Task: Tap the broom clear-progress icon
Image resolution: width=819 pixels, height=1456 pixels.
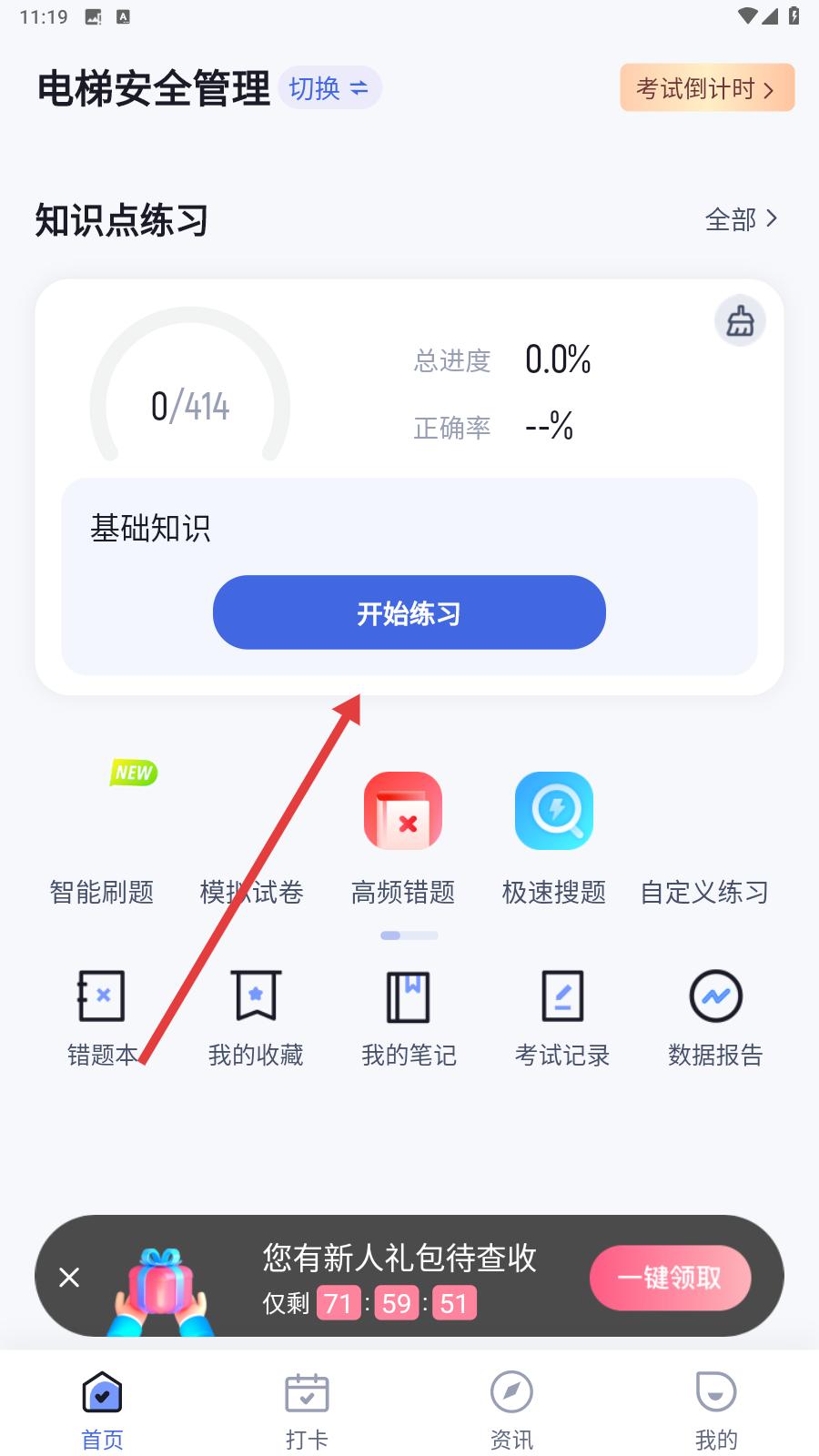Action: [740, 321]
